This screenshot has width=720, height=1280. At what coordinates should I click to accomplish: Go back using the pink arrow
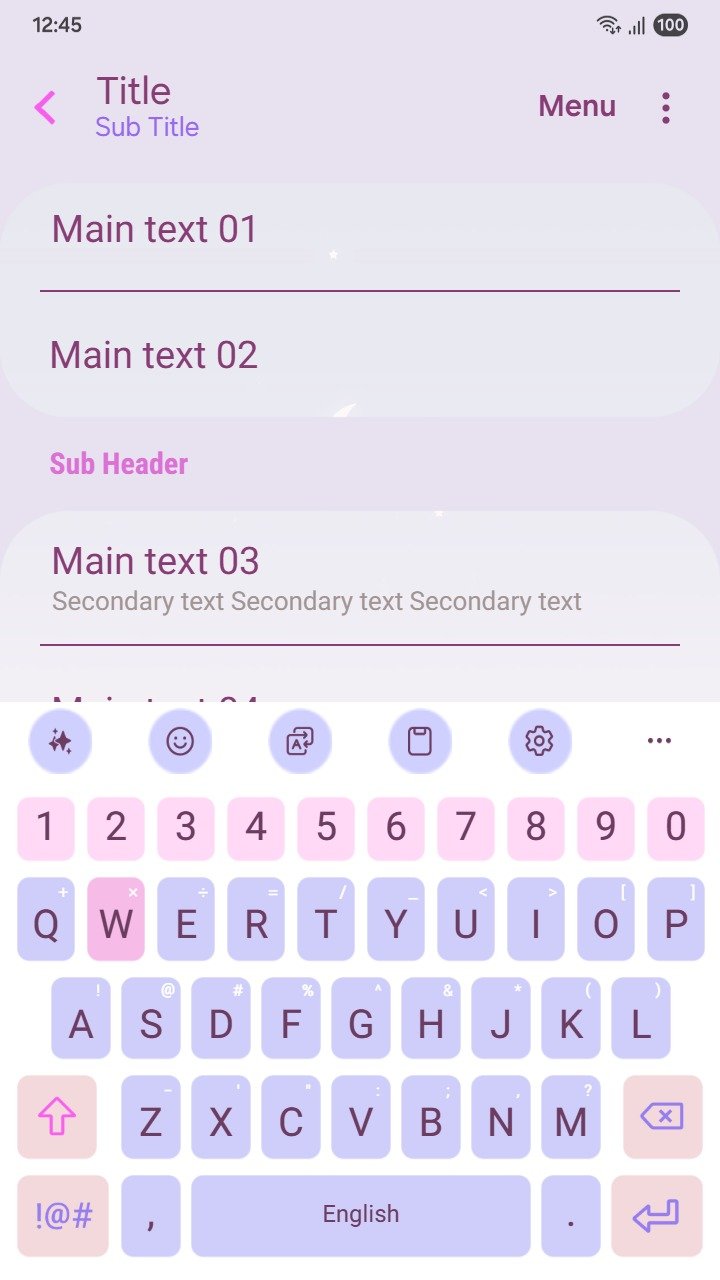point(45,107)
